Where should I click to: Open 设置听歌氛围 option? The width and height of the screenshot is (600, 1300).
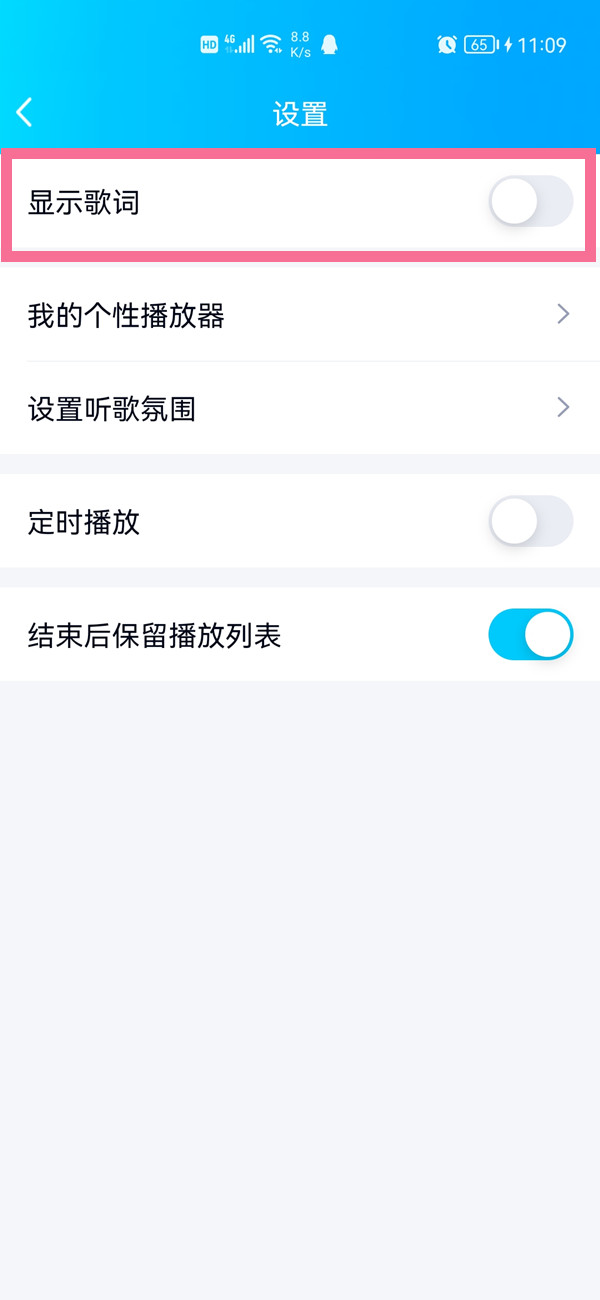click(300, 408)
